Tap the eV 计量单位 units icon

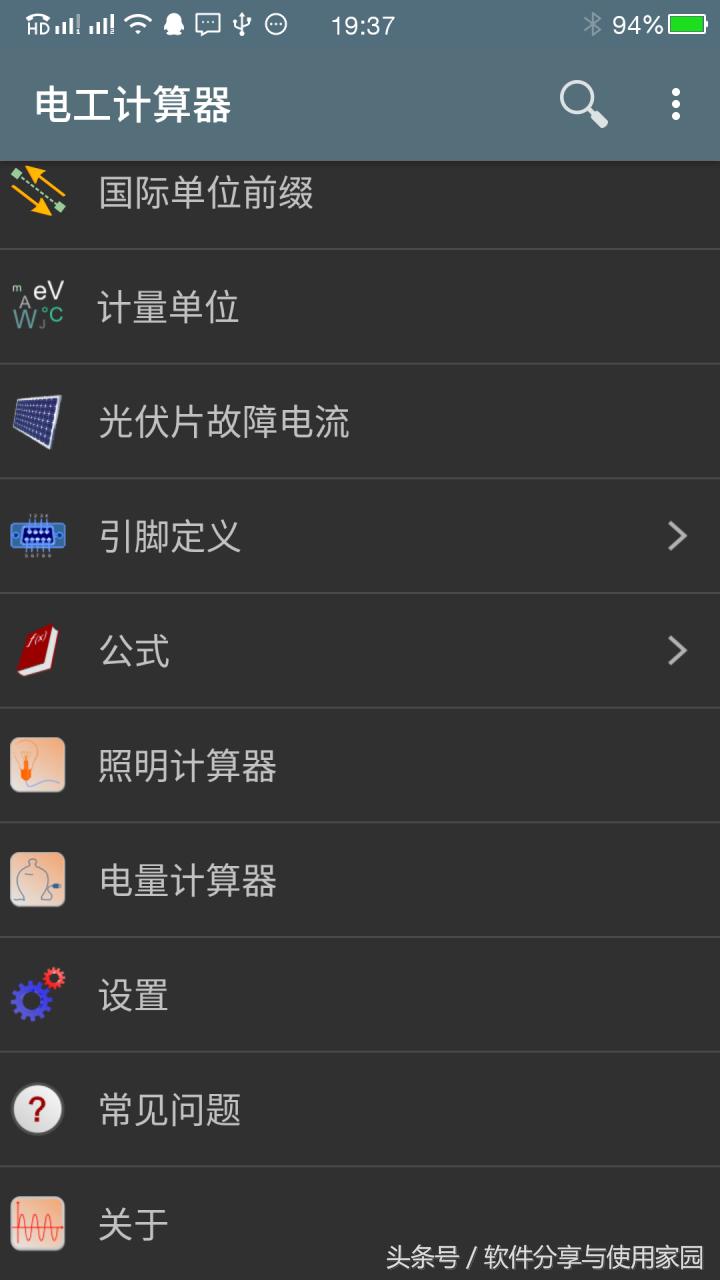(x=37, y=306)
